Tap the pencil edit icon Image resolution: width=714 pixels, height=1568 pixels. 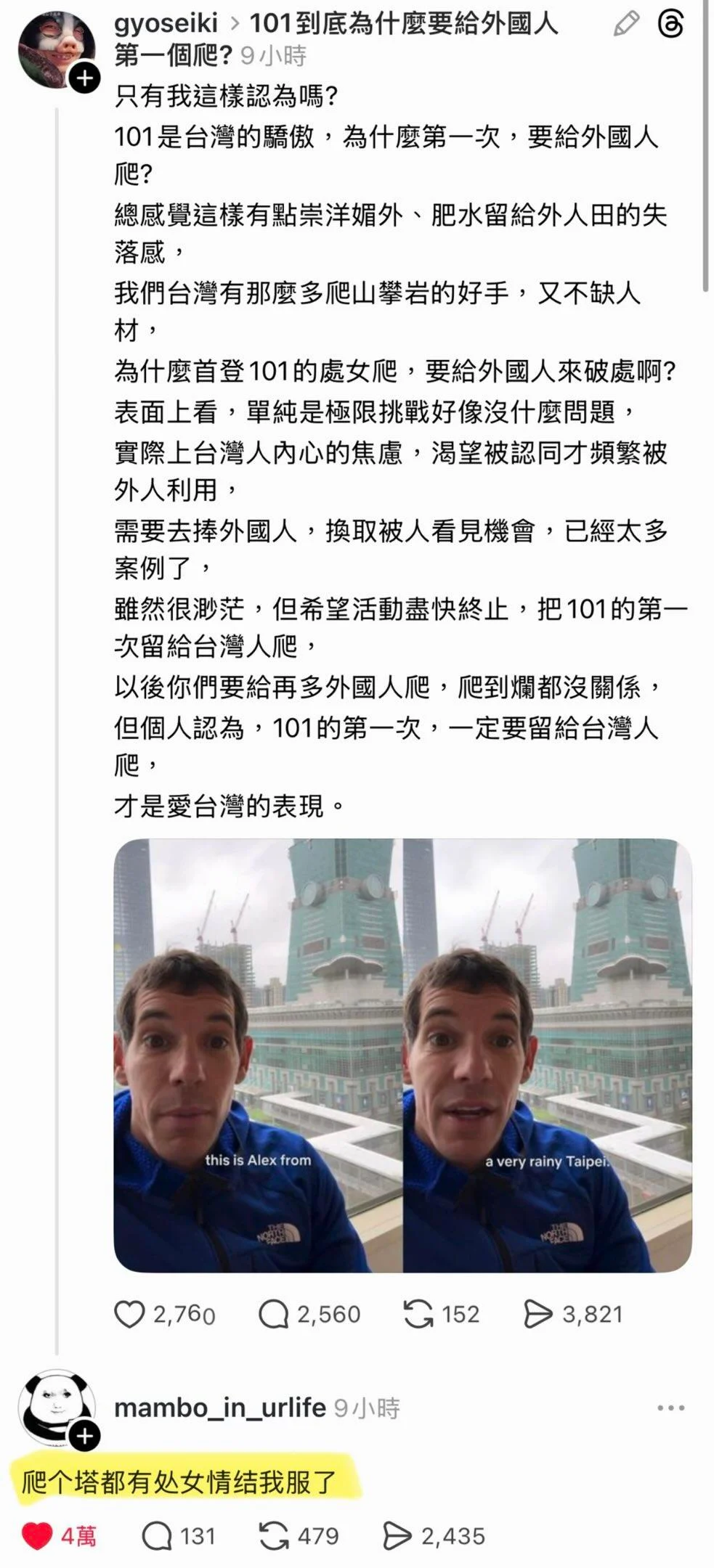coord(625,24)
